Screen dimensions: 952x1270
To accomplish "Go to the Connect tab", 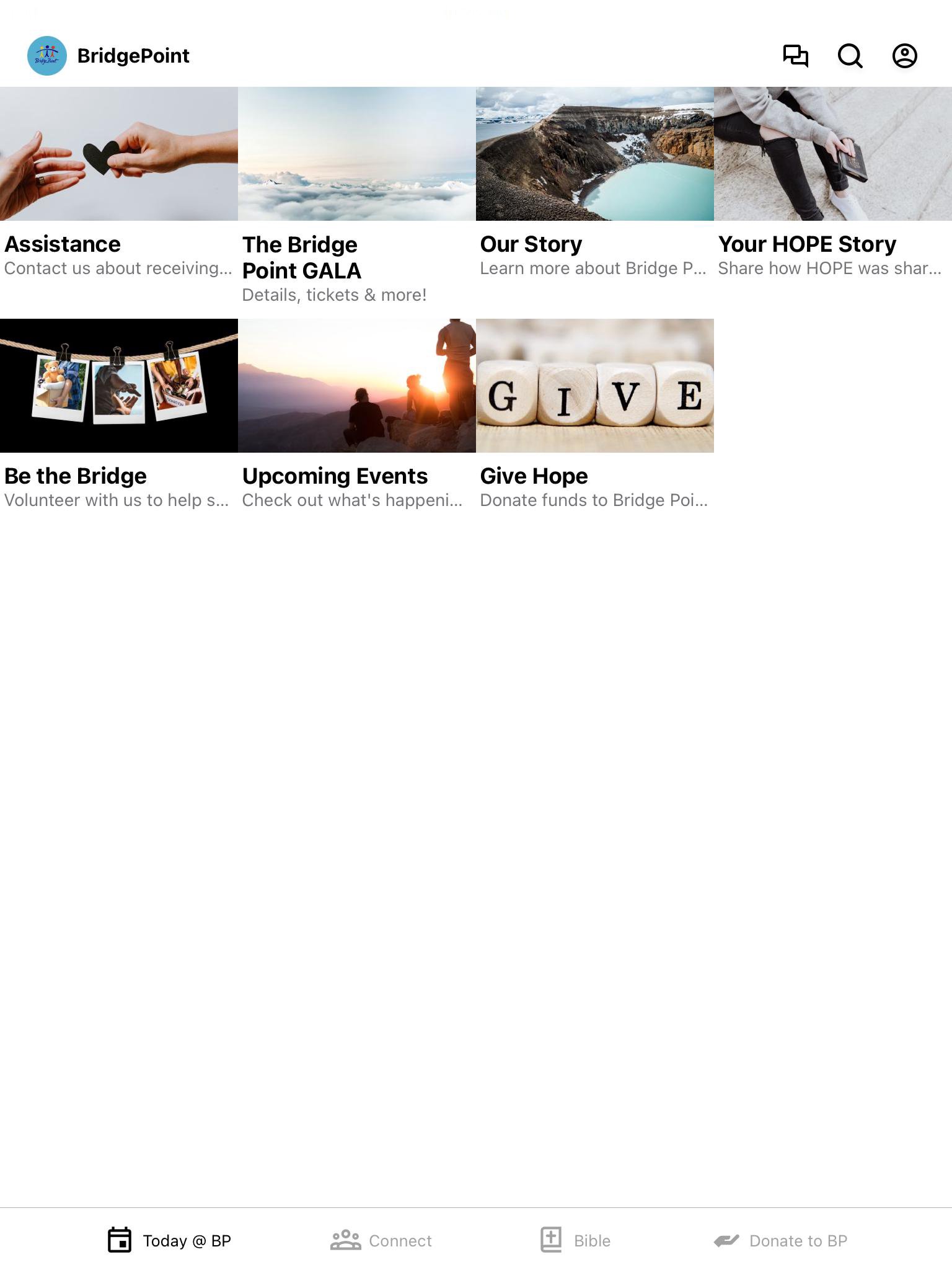I will pyautogui.click(x=381, y=1240).
